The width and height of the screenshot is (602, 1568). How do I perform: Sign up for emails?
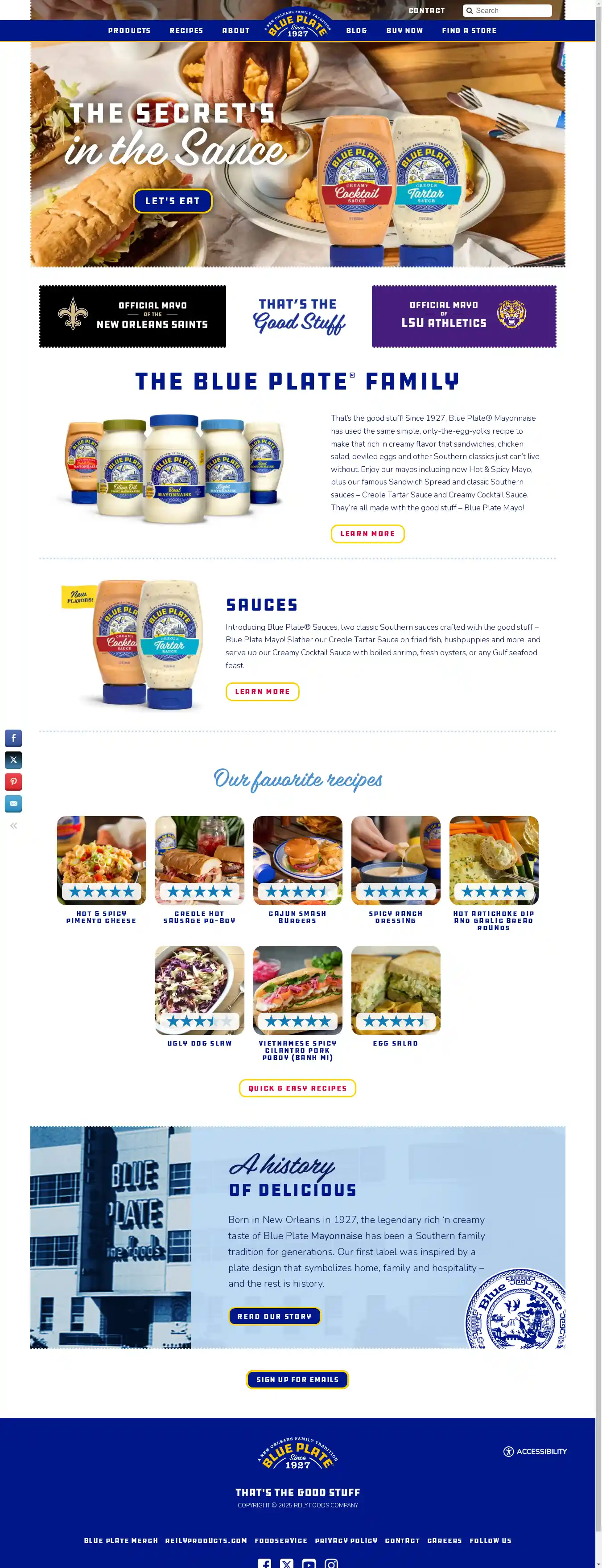(x=297, y=1379)
